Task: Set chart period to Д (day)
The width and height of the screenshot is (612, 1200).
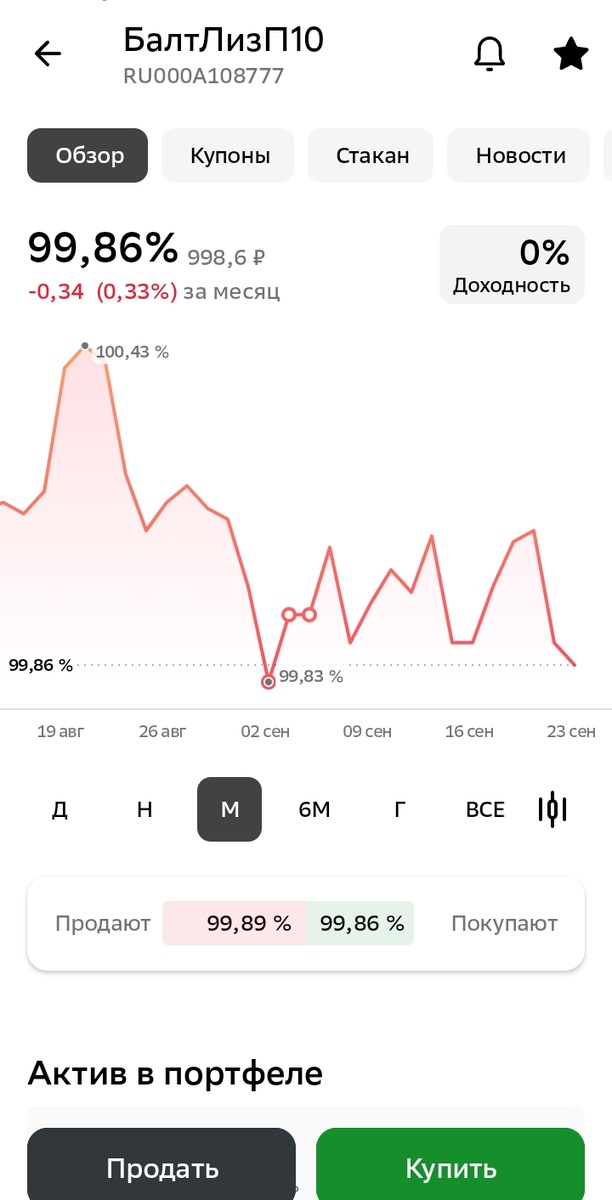Action: tap(60, 810)
